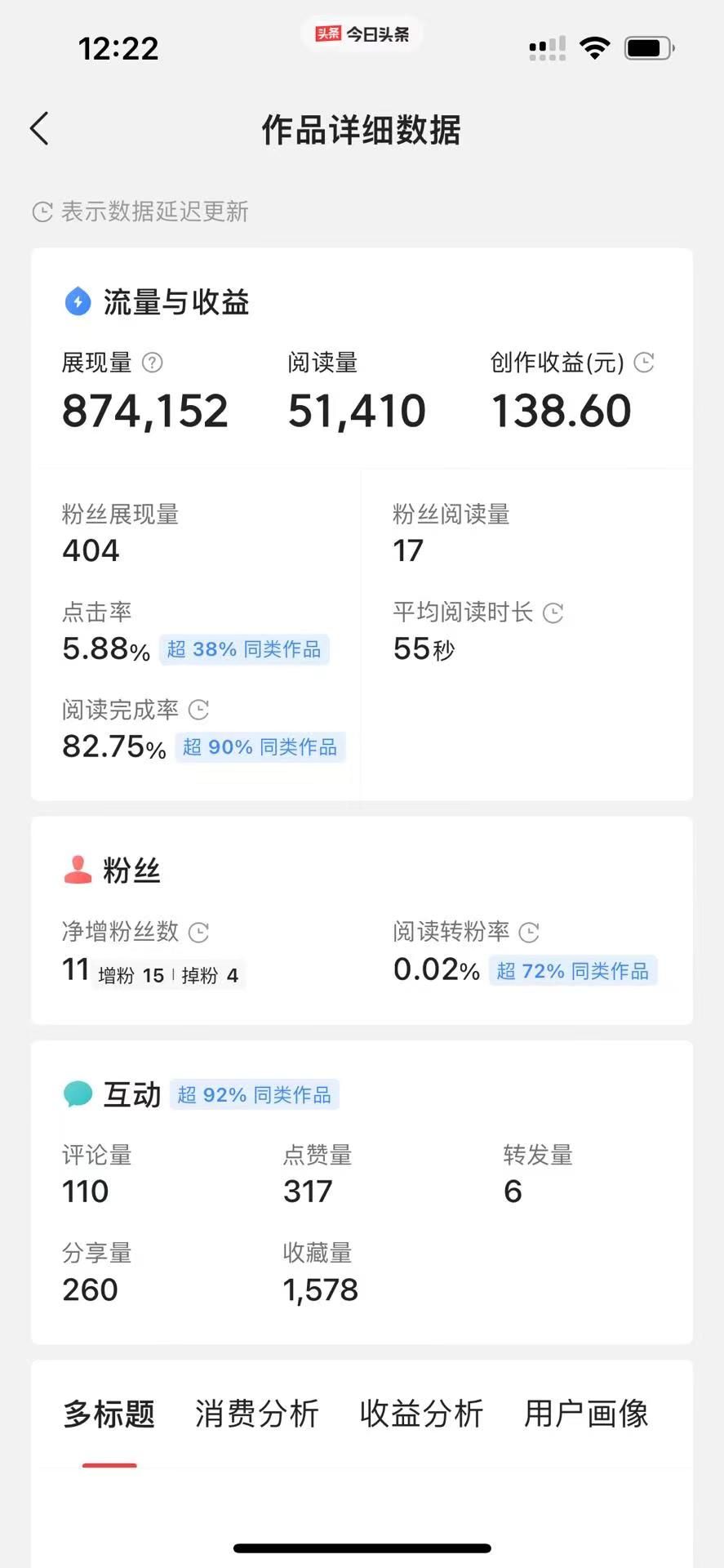Open the 收益分析 tab
The height and width of the screenshot is (1568, 724).
(421, 1414)
